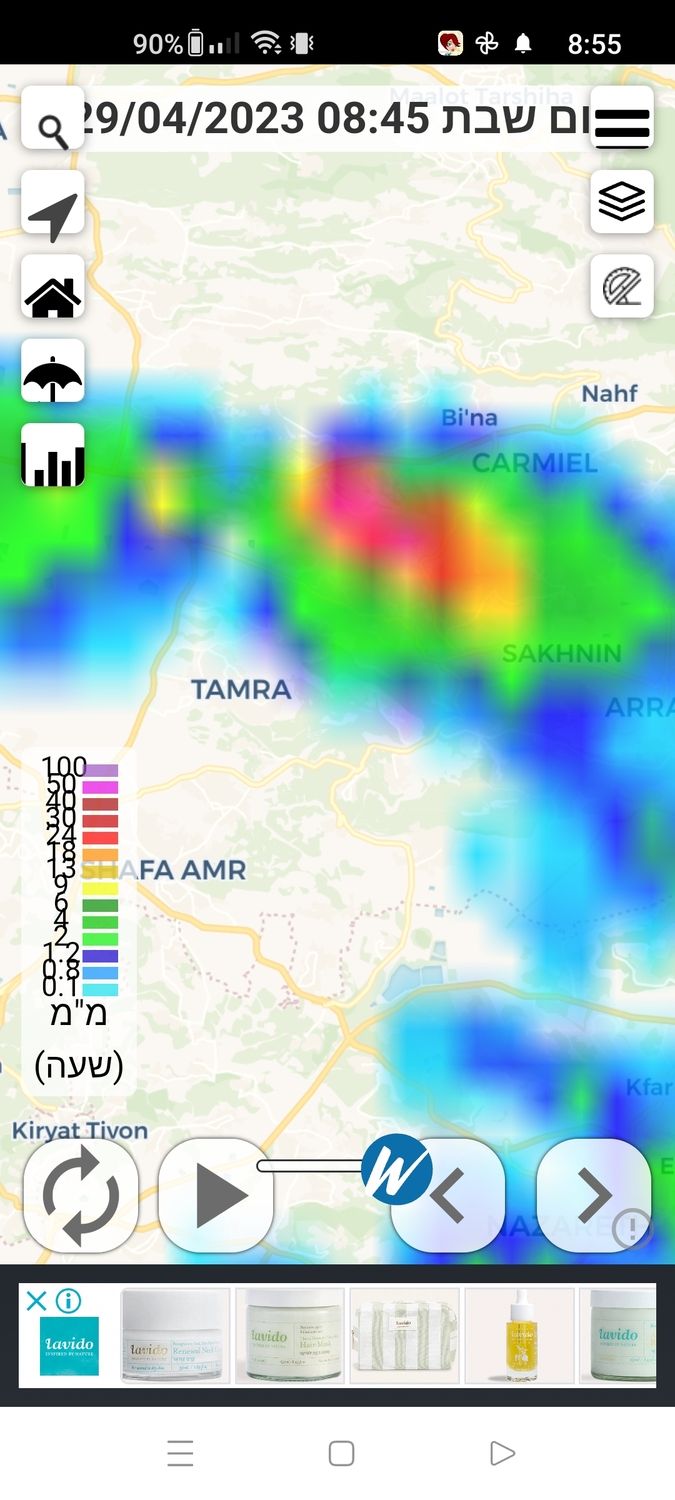Image resolution: width=675 pixels, height=1500 pixels.
Task: Open Lavido Renewal Neck Cream ad product
Action: tap(175, 1336)
